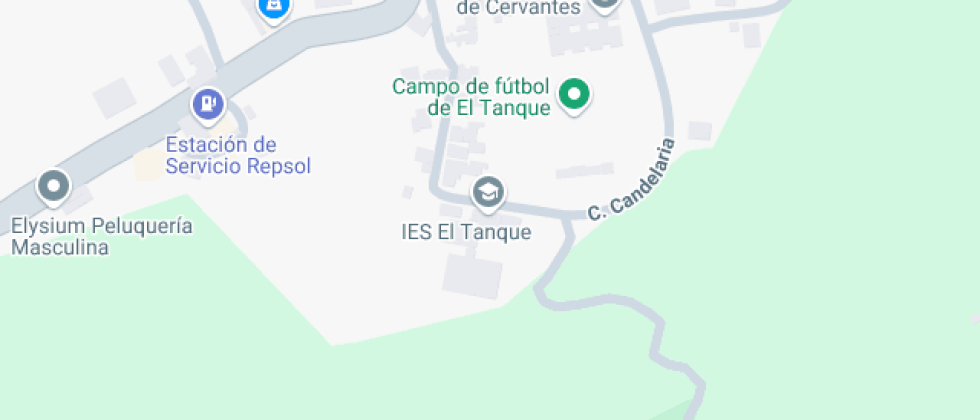Viewport: 980px width, 420px height.
Task: Open the Estación de Servicio Repsol marker
Action: (x=208, y=102)
